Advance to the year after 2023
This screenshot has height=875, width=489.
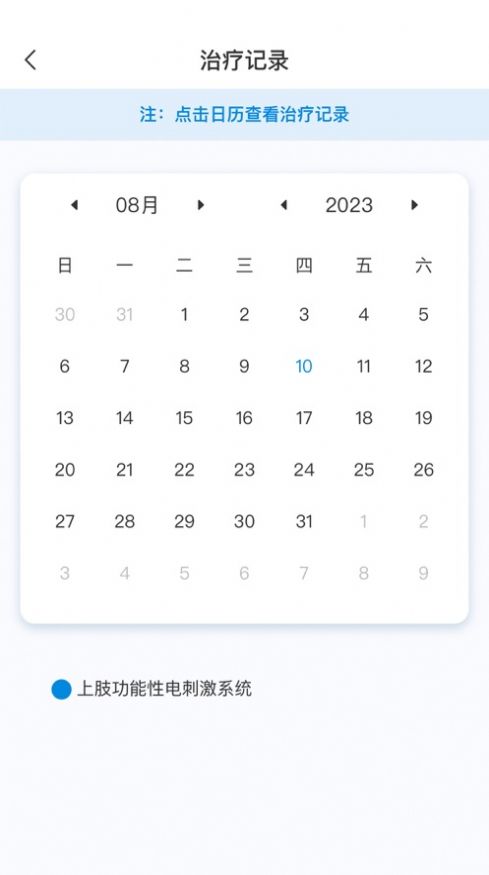click(x=414, y=205)
